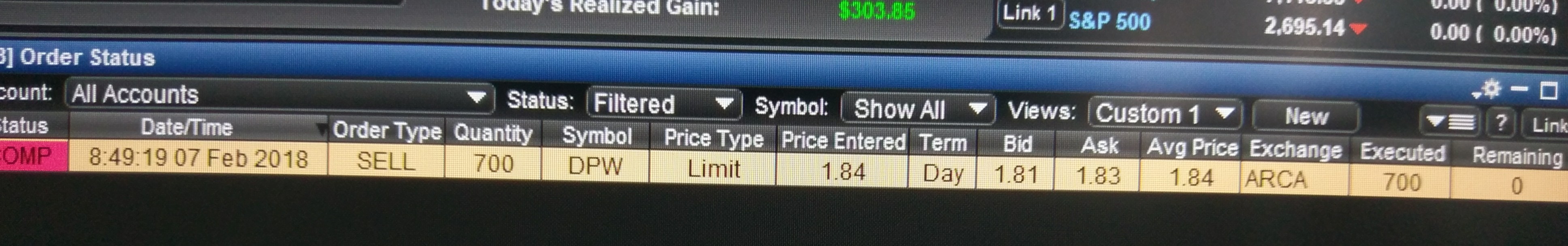Tap the Link 1 button

[1030, 13]
